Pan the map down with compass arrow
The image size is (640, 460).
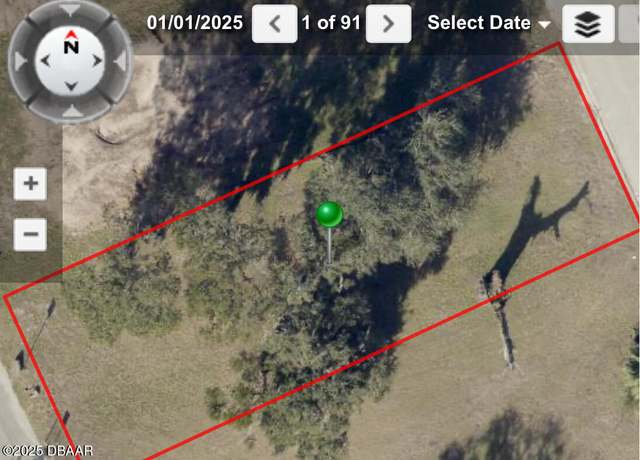click(71, 87)
